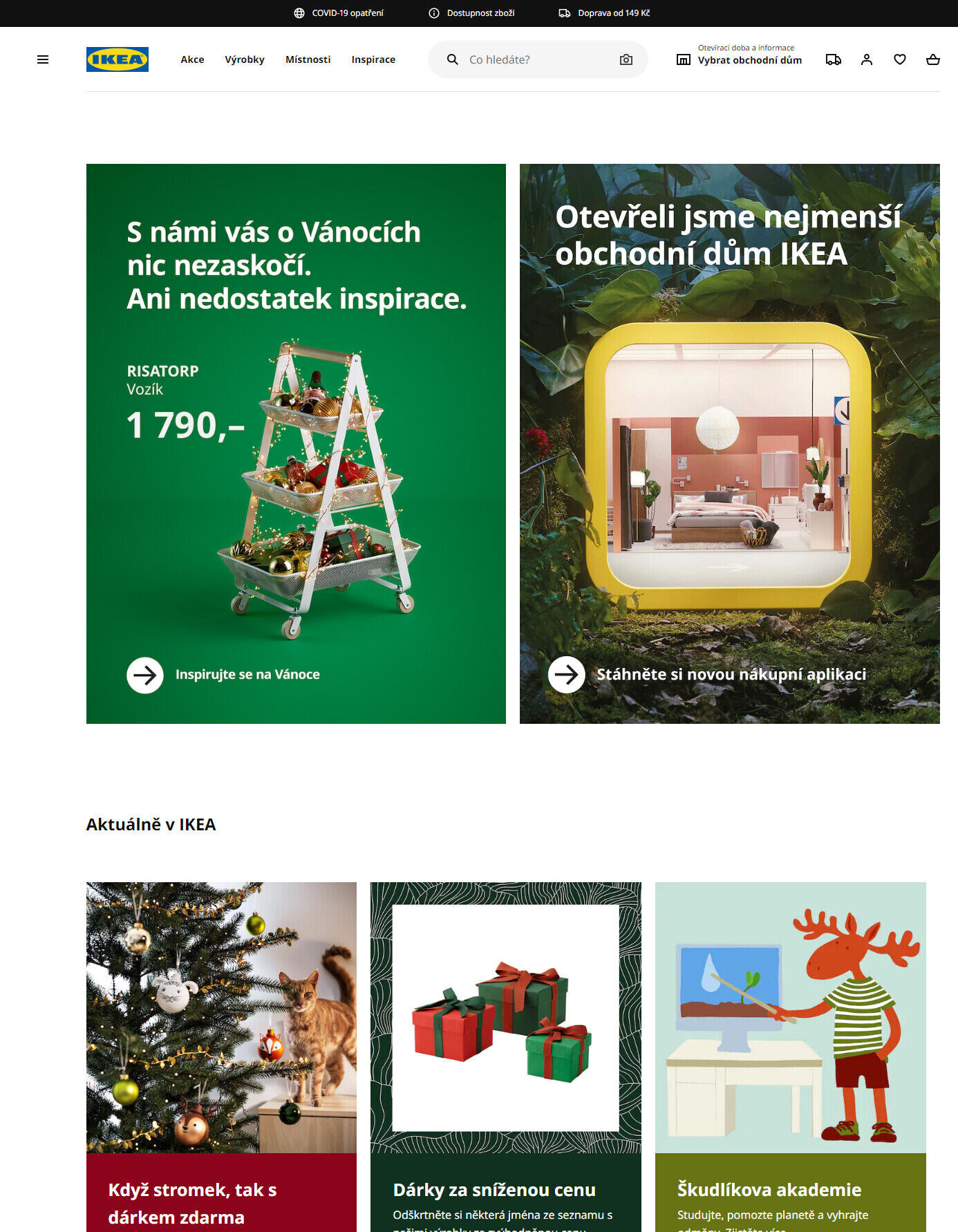
Task: Open the Inspirace menu item
Action: coord(373,59)
